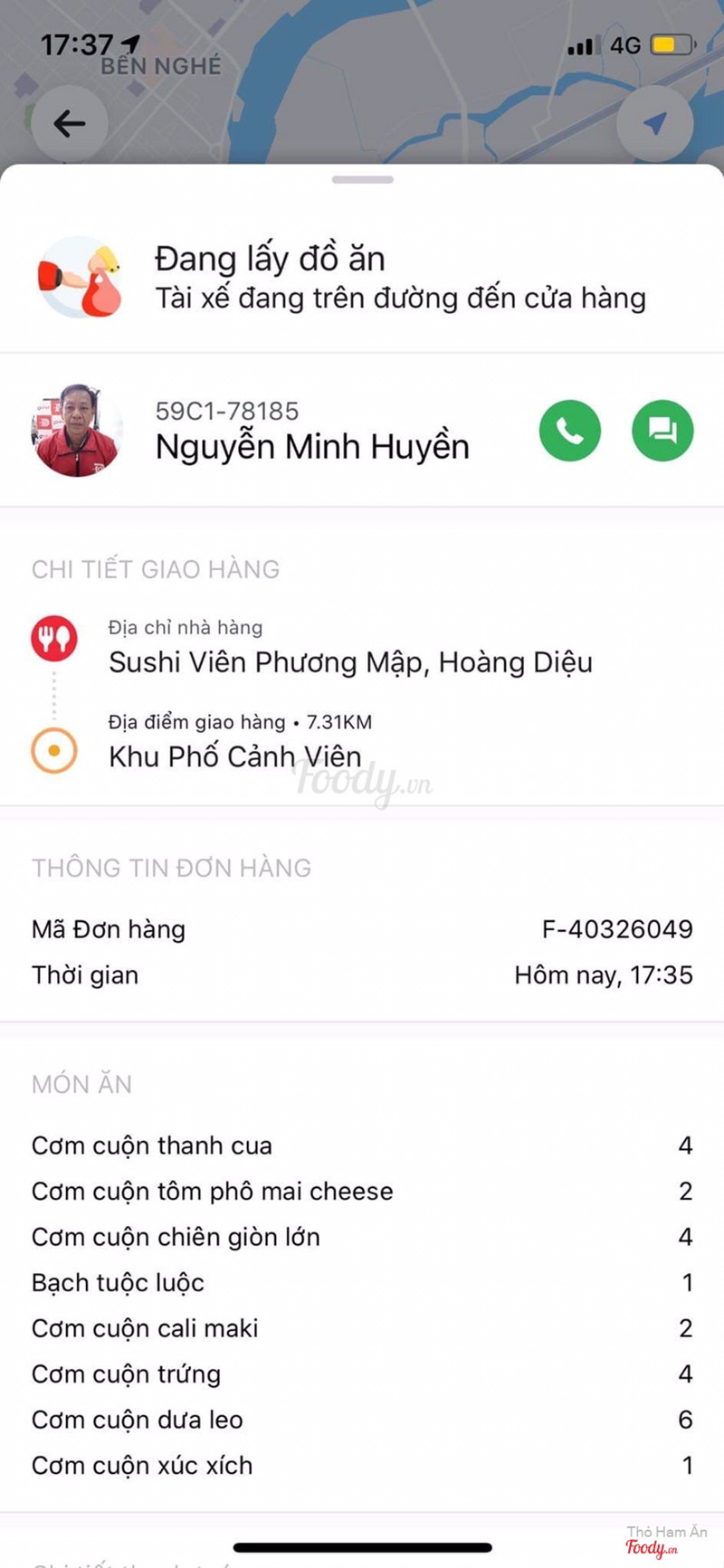Go back using the arrow button
724x1568 pixels.
[70, 123]
